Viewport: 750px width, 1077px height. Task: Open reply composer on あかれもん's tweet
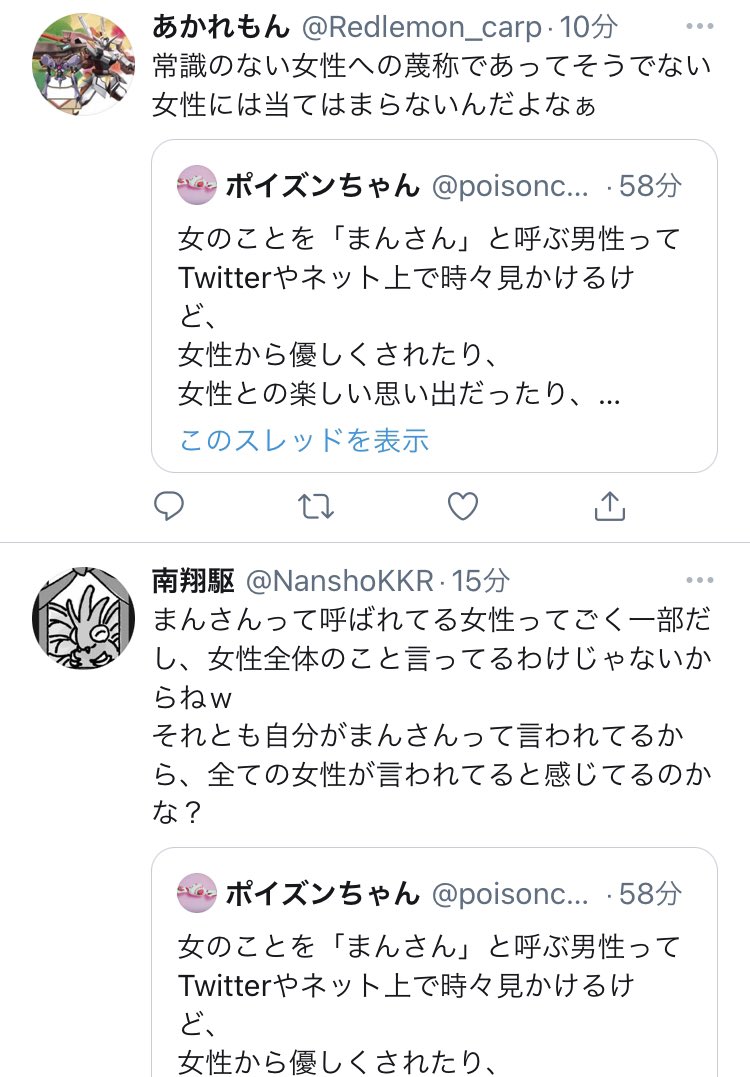coord(170,507)
